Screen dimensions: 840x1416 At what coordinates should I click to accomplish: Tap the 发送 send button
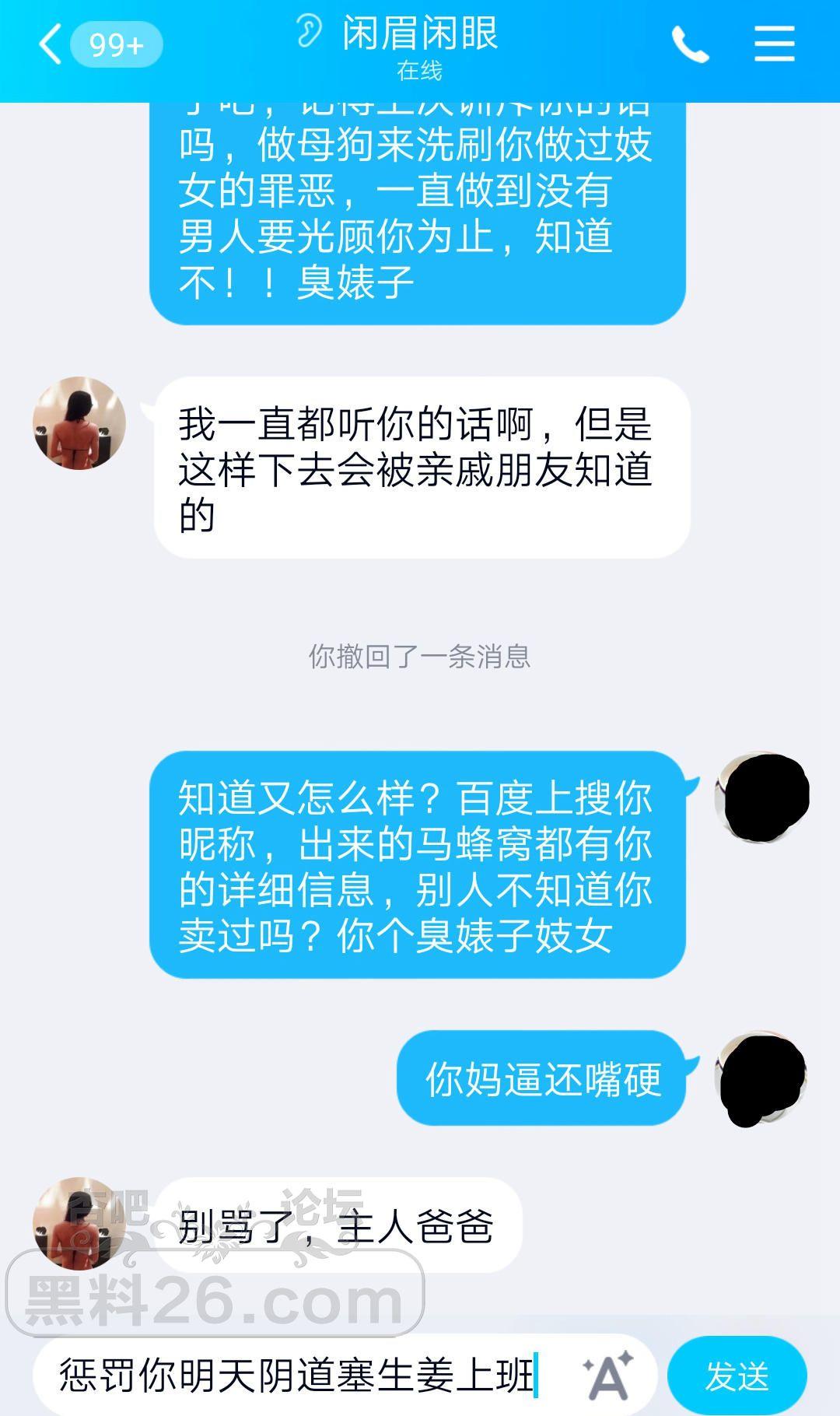pyautogui.click(x=737, y=1376)
